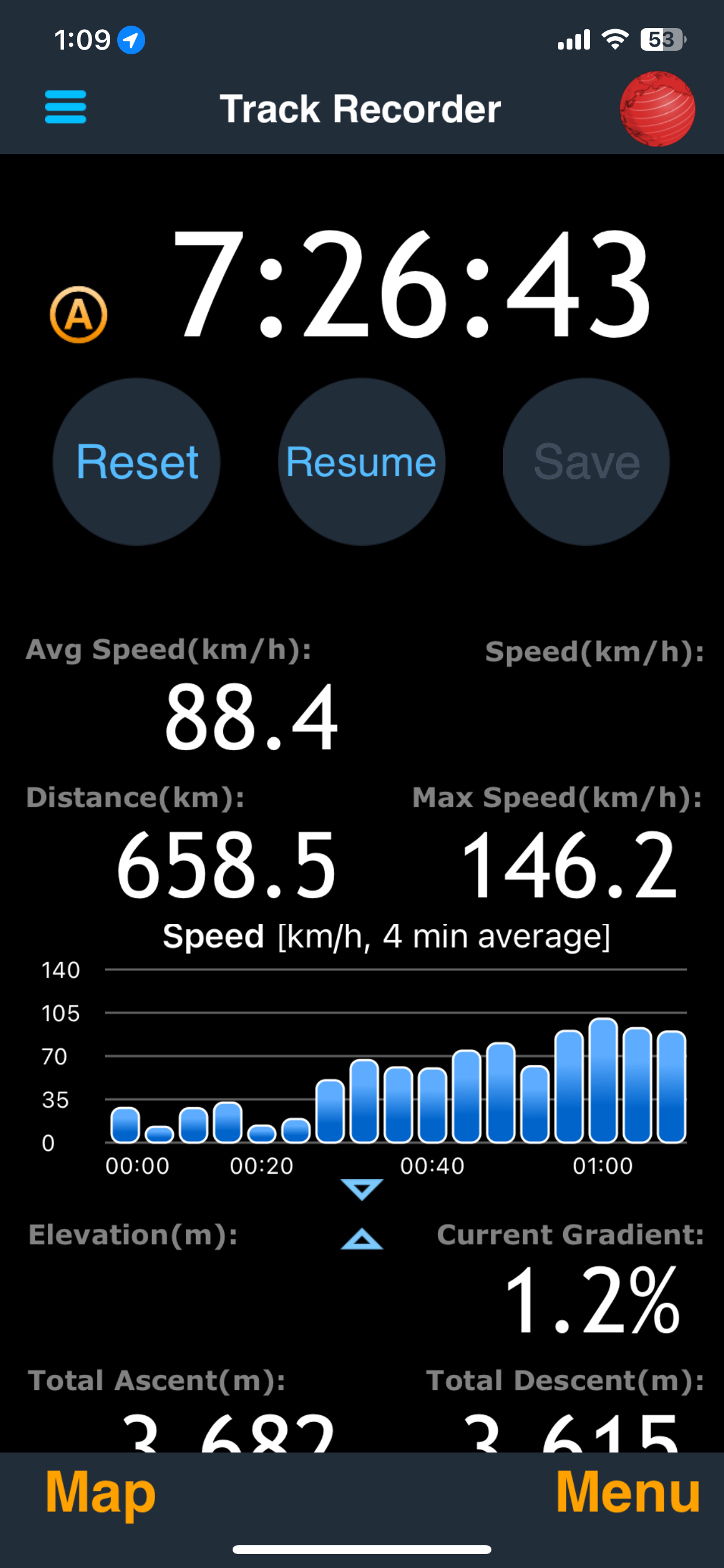This screenshot has height=1568, width=724.
Task: Open the hamburger drawer menu
Action: 65,107
